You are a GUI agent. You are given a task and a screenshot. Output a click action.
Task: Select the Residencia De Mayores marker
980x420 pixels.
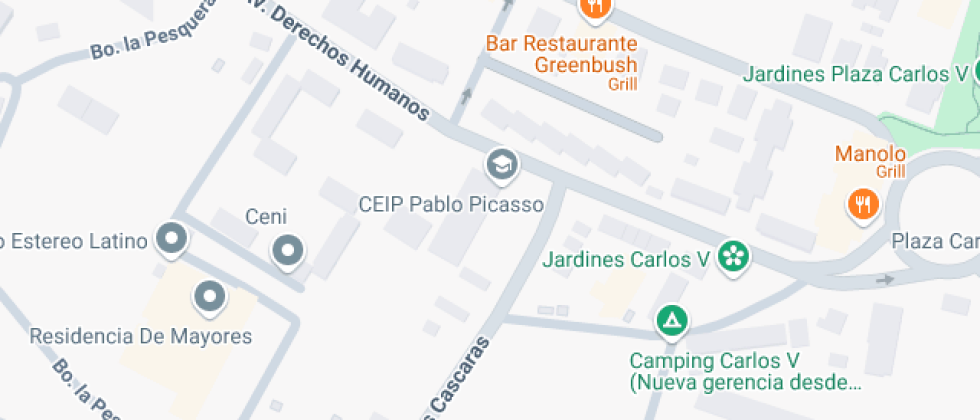(209, 295)
